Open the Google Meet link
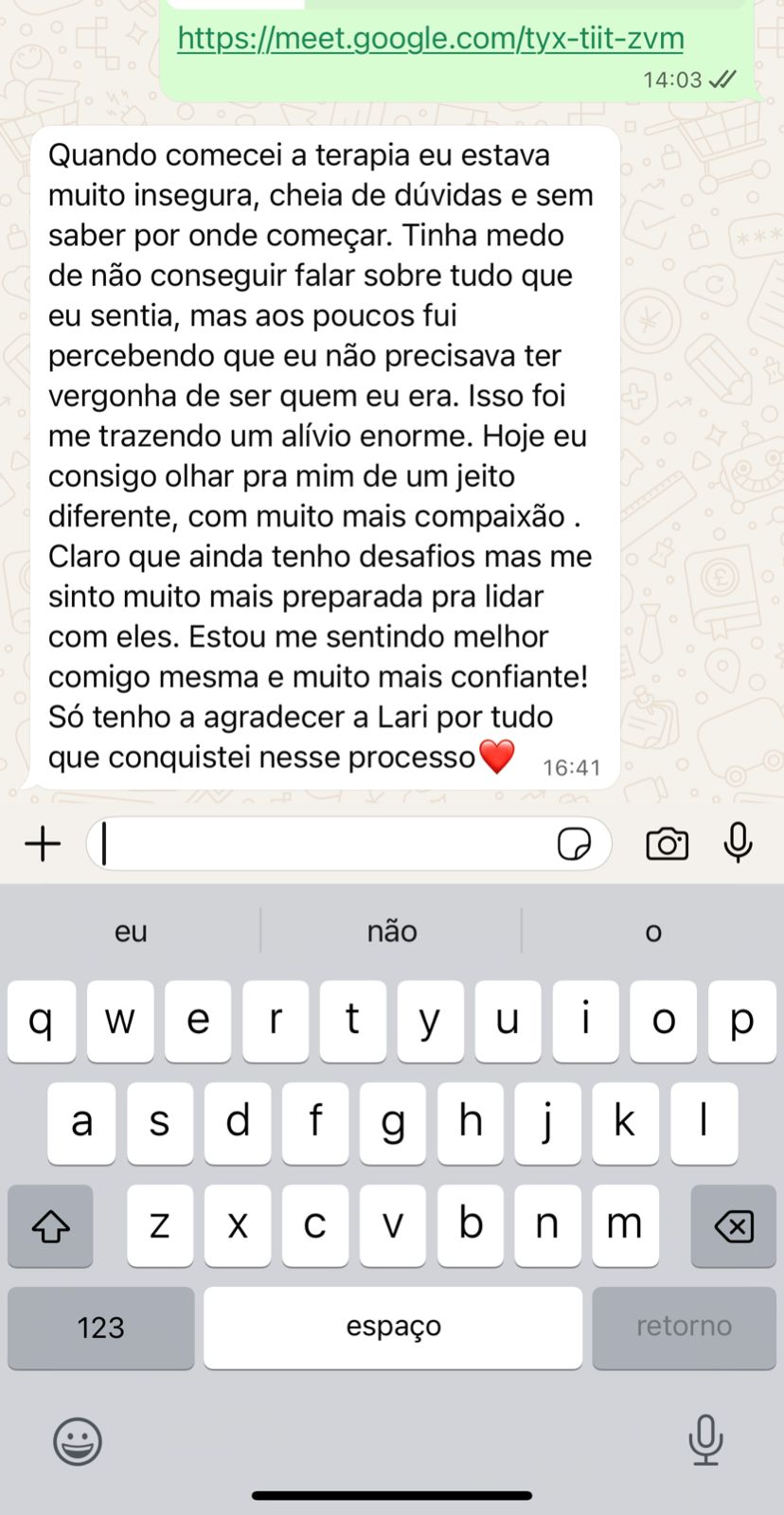Viewport: 784px width, 1515px height. point(430,39)
